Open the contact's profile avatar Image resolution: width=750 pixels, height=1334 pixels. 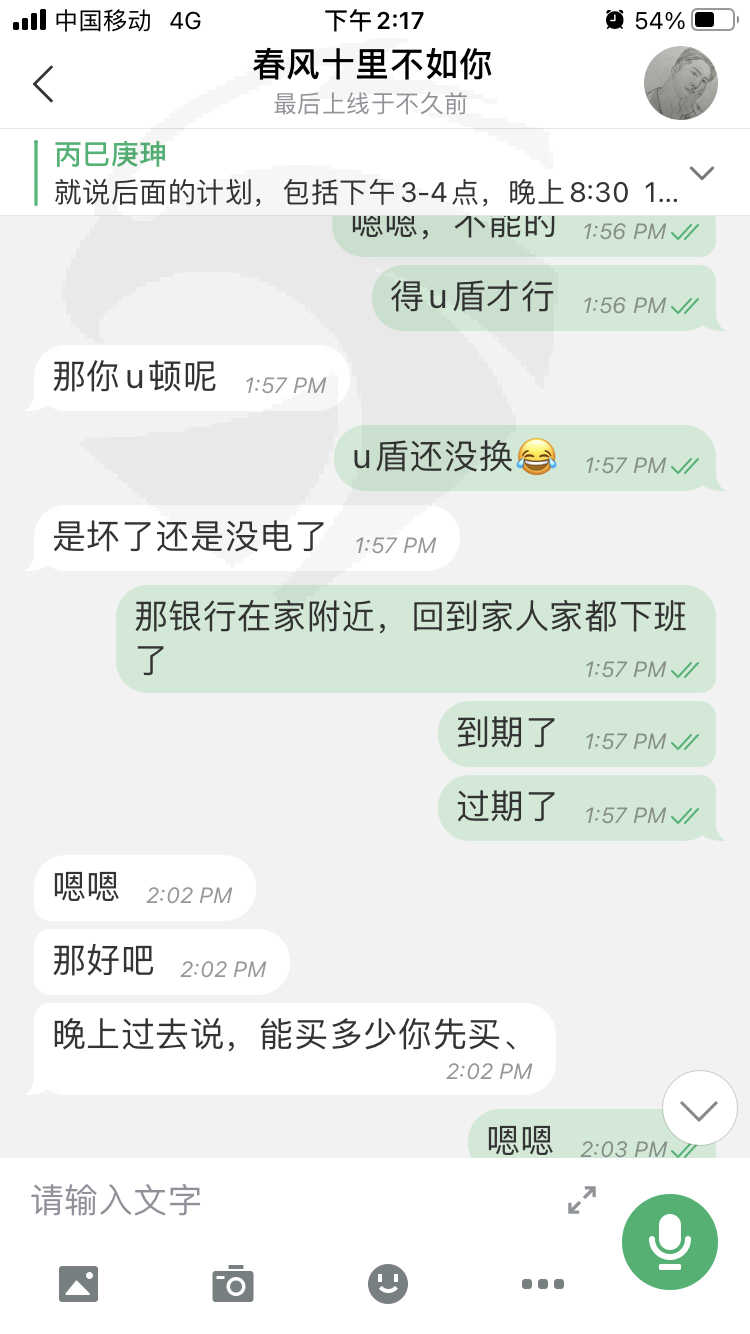(680, 83)
